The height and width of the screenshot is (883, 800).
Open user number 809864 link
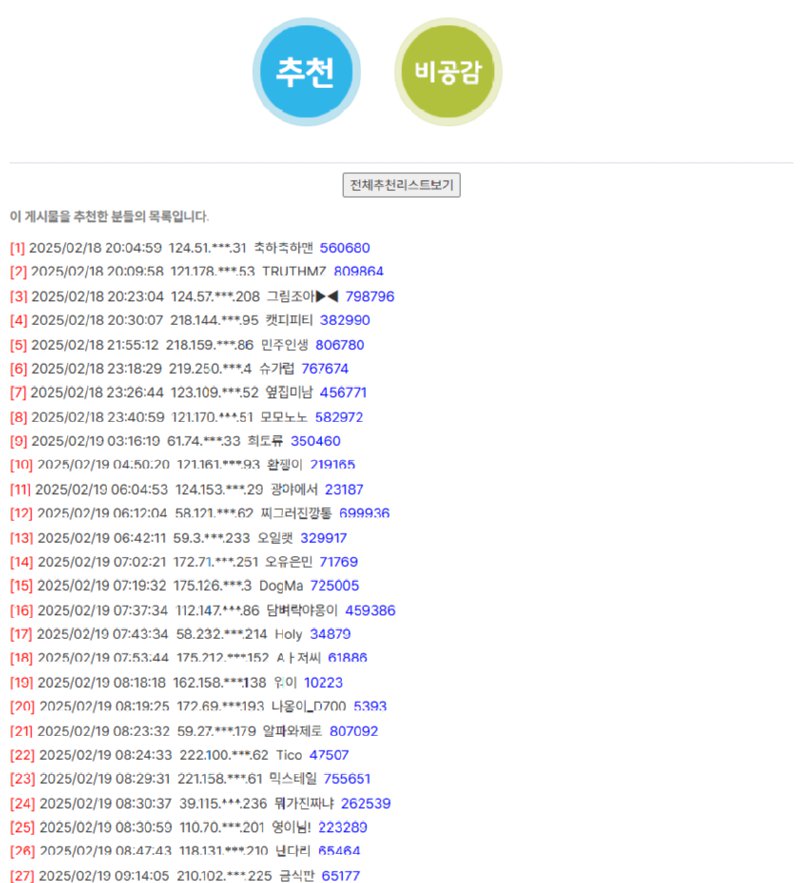pos(359,271)
